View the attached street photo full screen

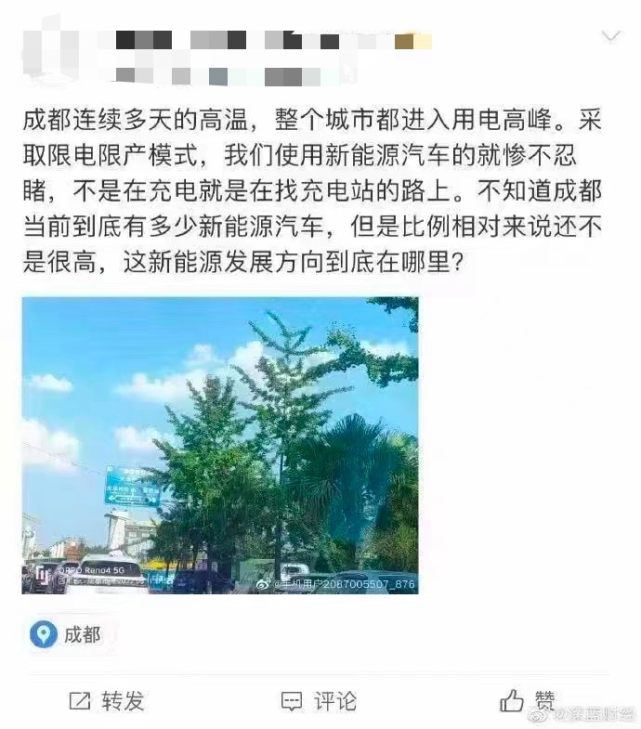(x=220, y=445)
